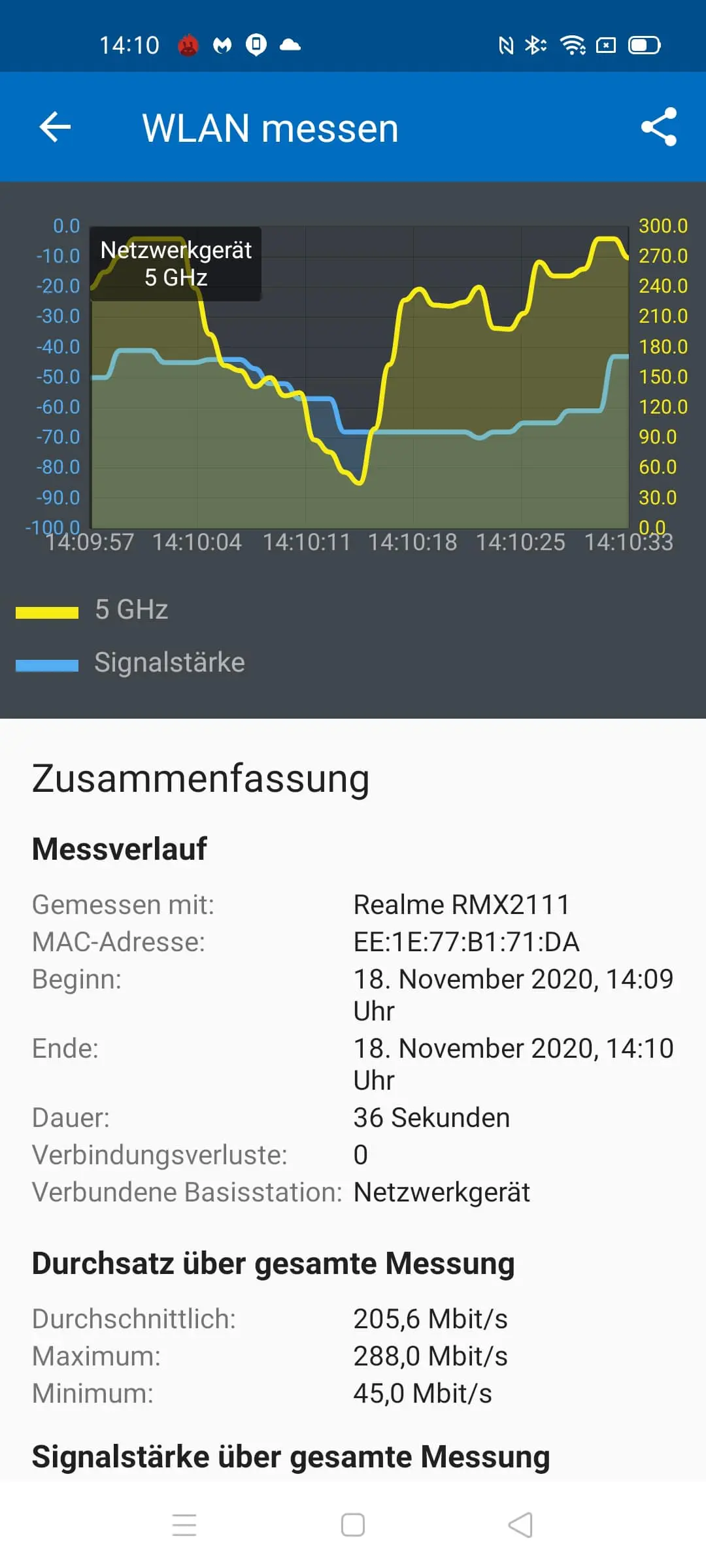Go back using the app bar arrow
Viewport: 706px width, 1568px height.
[x=55, y=127]
